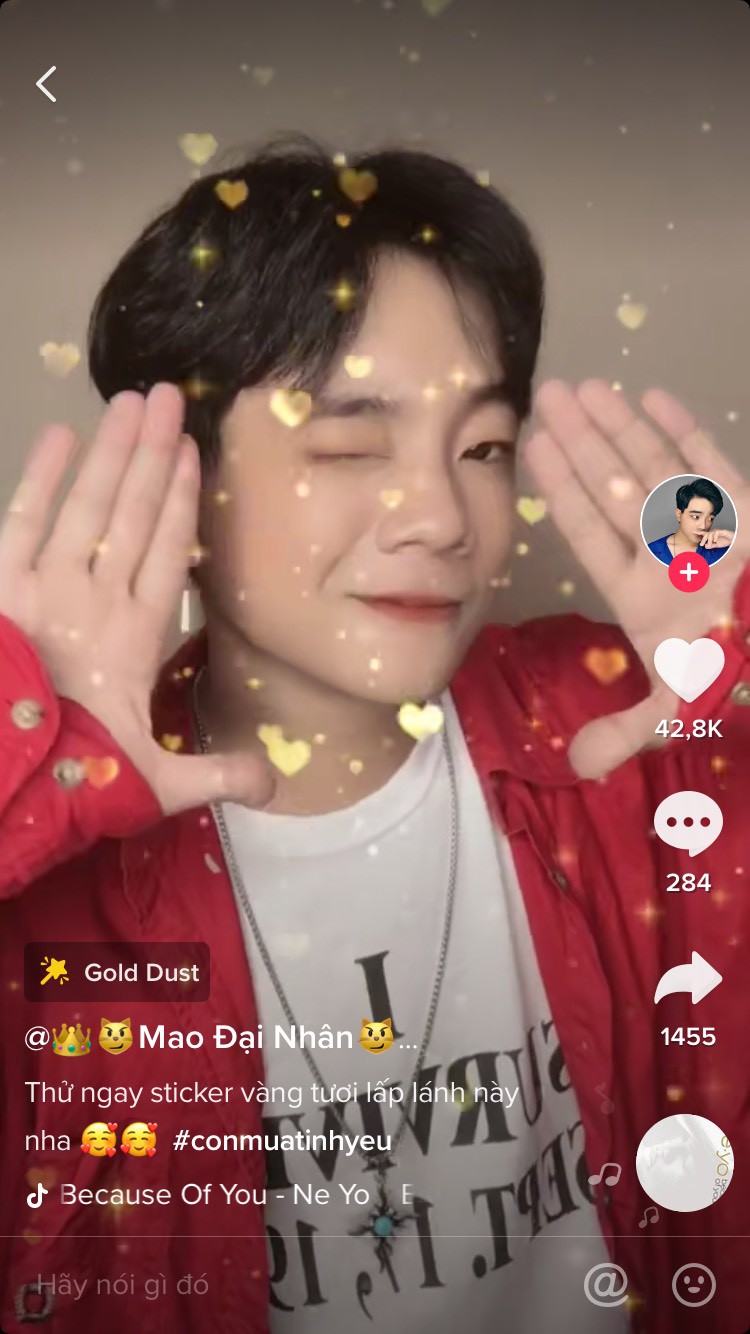This screenshot has width=750, height=1334.
Task: Like this video with the heart
Action: (x=688, y=670)
